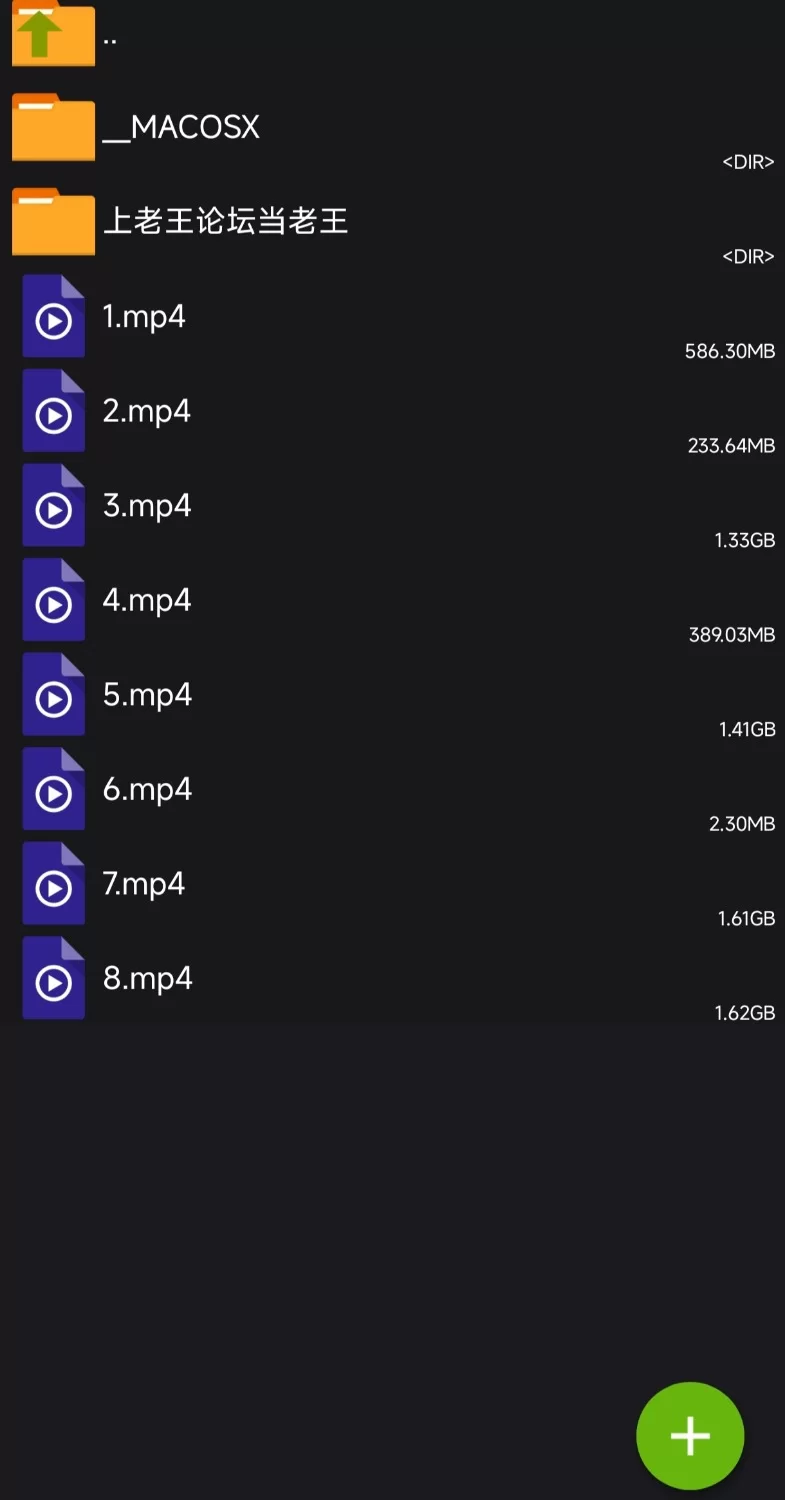785x1500 pixels.
Task: Open the __MACOSX folder
Action: click(x=392, y=127)
